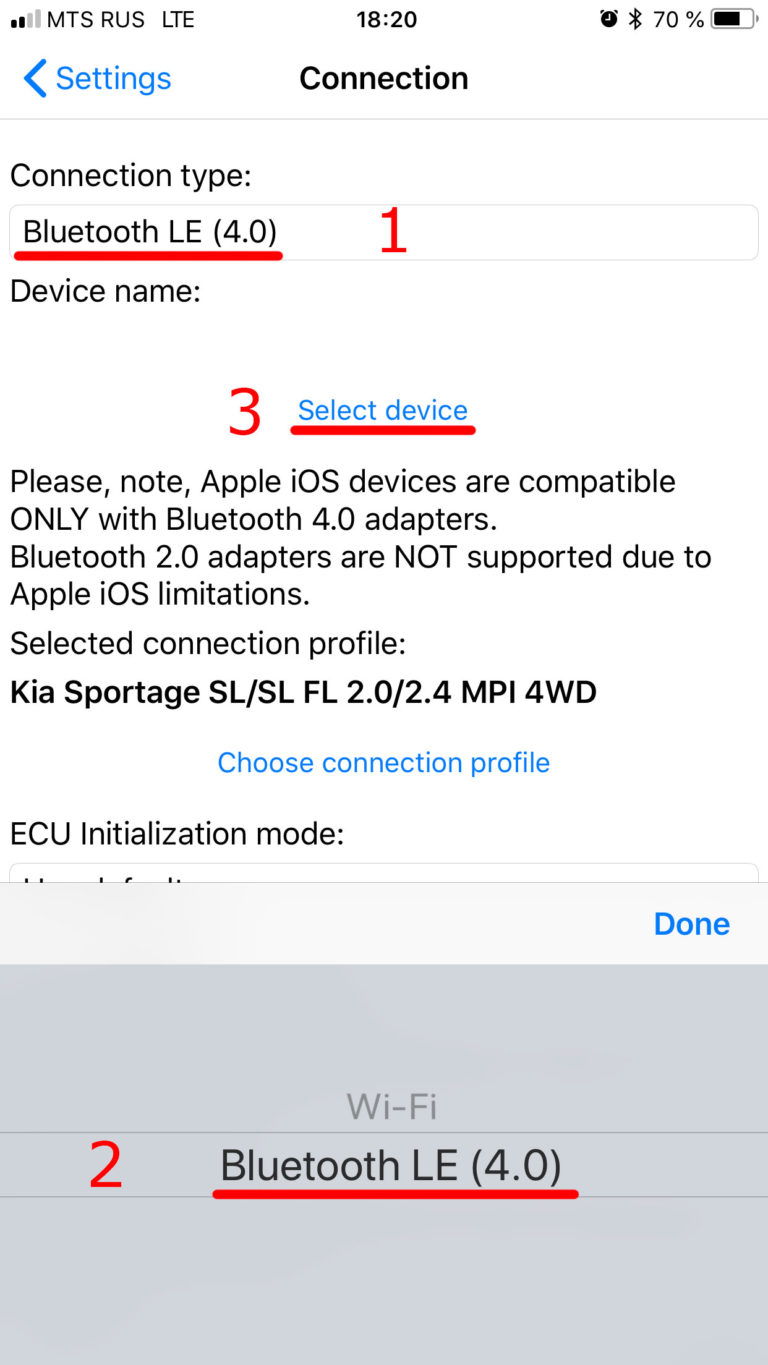Tap the Select device link
This screenshot has height=1365, width=768.
[x=382, y=410]
